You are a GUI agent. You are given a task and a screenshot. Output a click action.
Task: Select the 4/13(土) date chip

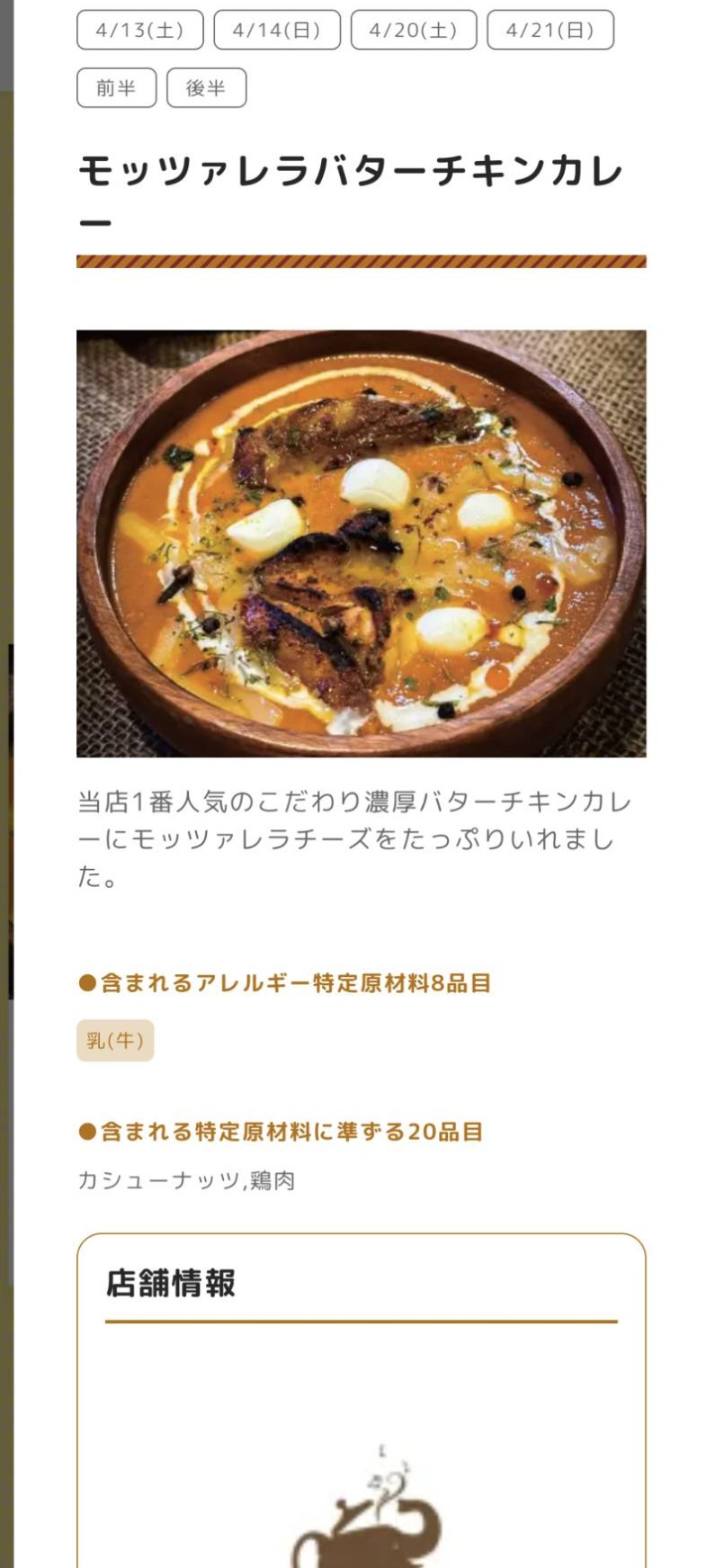(139, 31)
